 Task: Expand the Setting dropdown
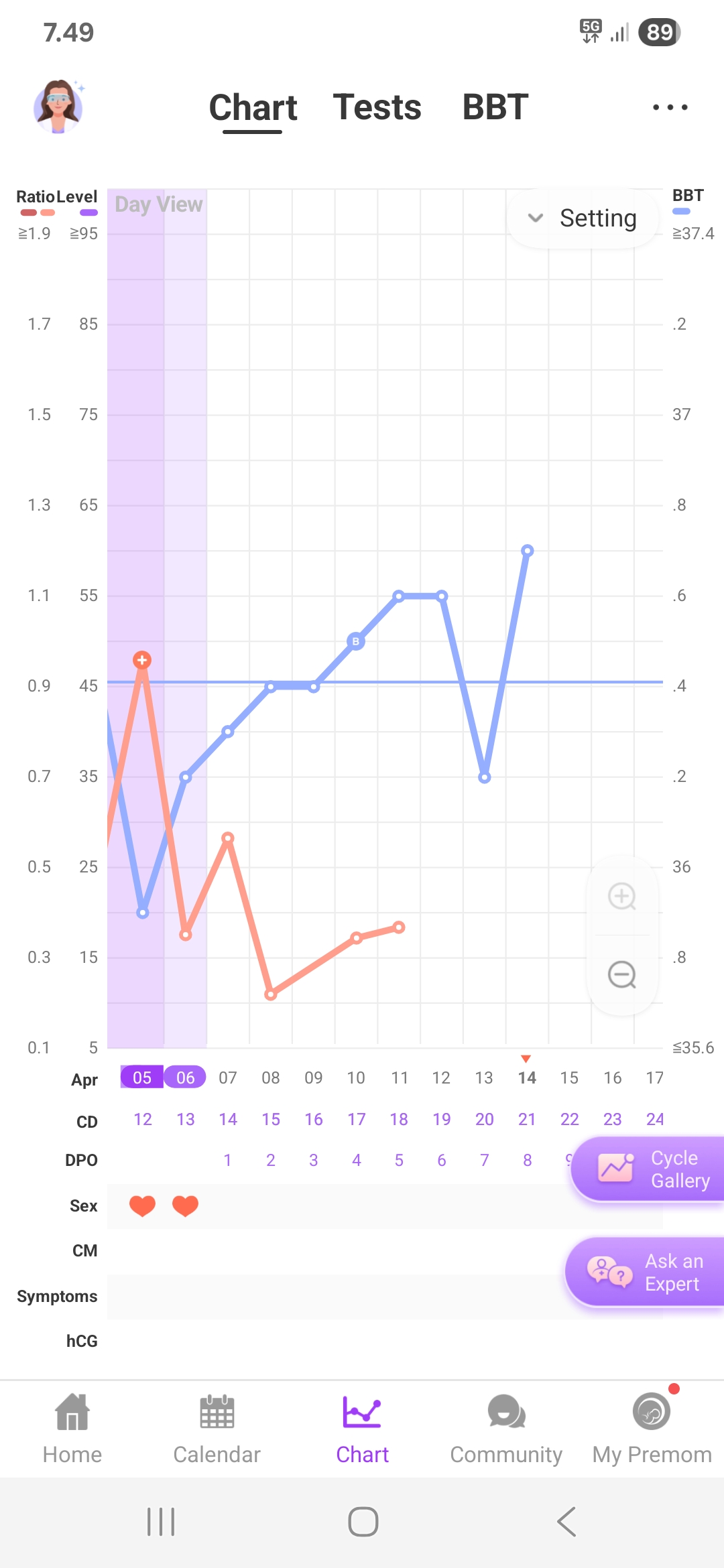pos(583,218)
